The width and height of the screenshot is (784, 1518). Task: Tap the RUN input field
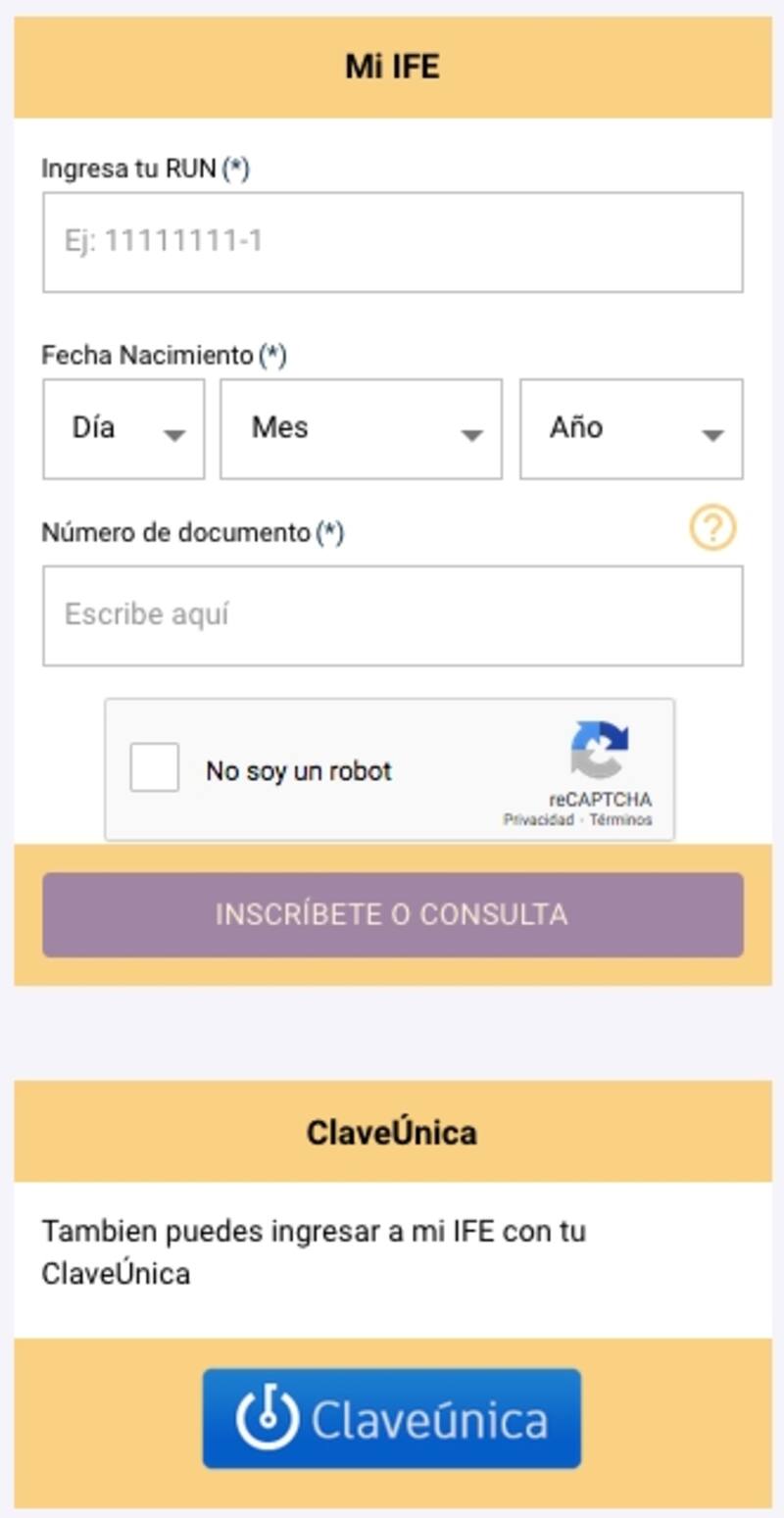coord(392,242)
